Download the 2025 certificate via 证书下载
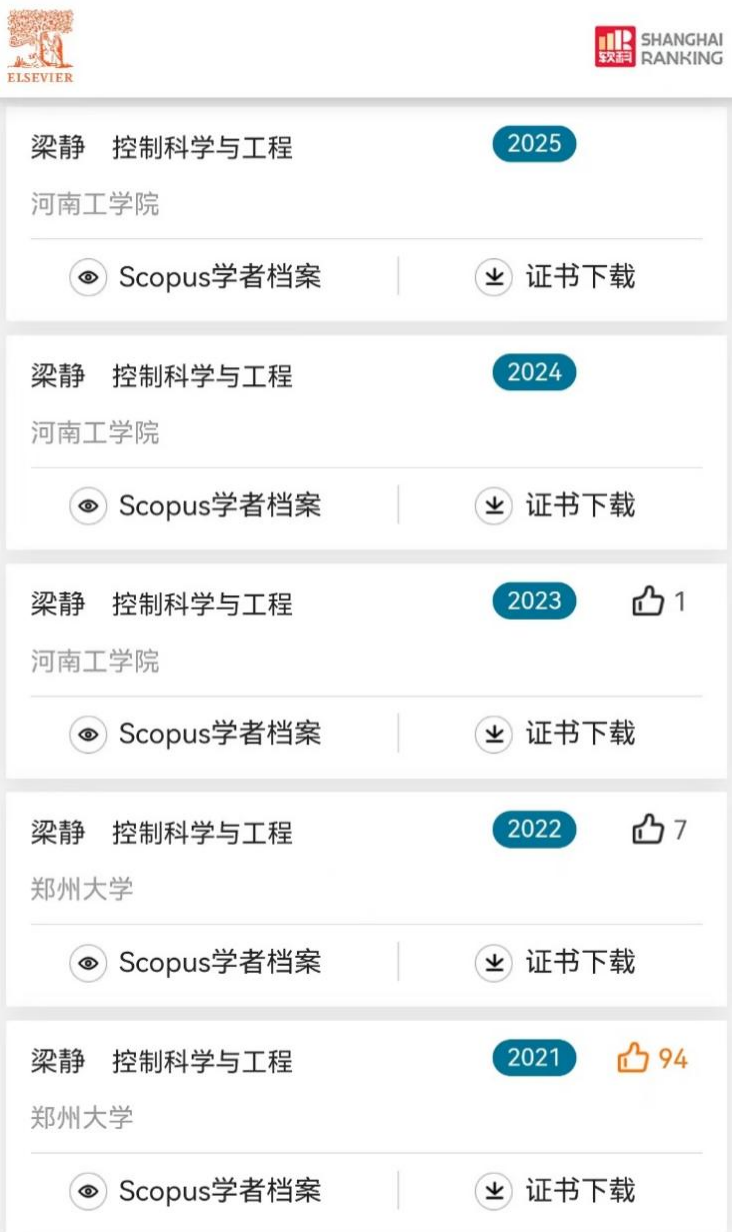Viewport: 732px width, 1232px height. [555, 277]
